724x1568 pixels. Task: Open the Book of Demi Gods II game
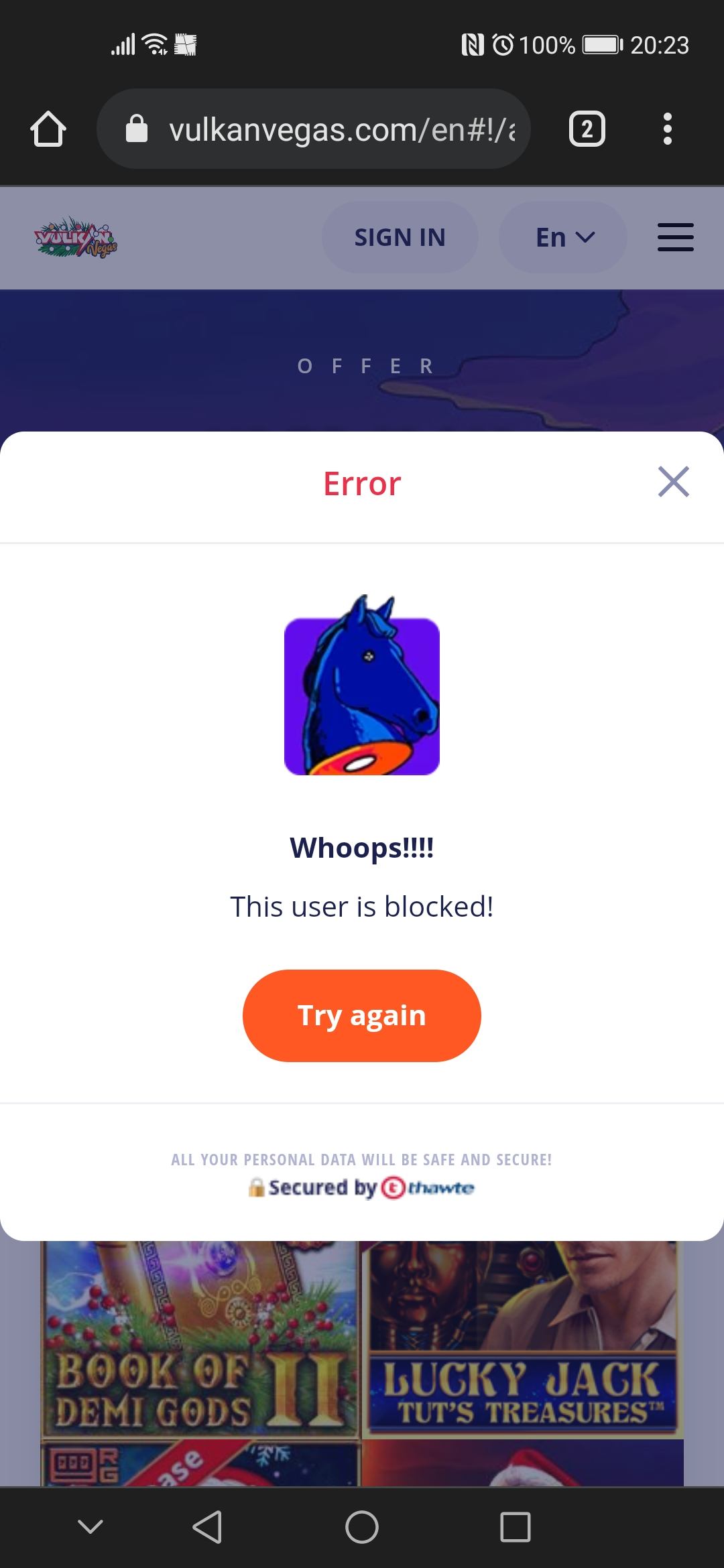pos(201,1340)
